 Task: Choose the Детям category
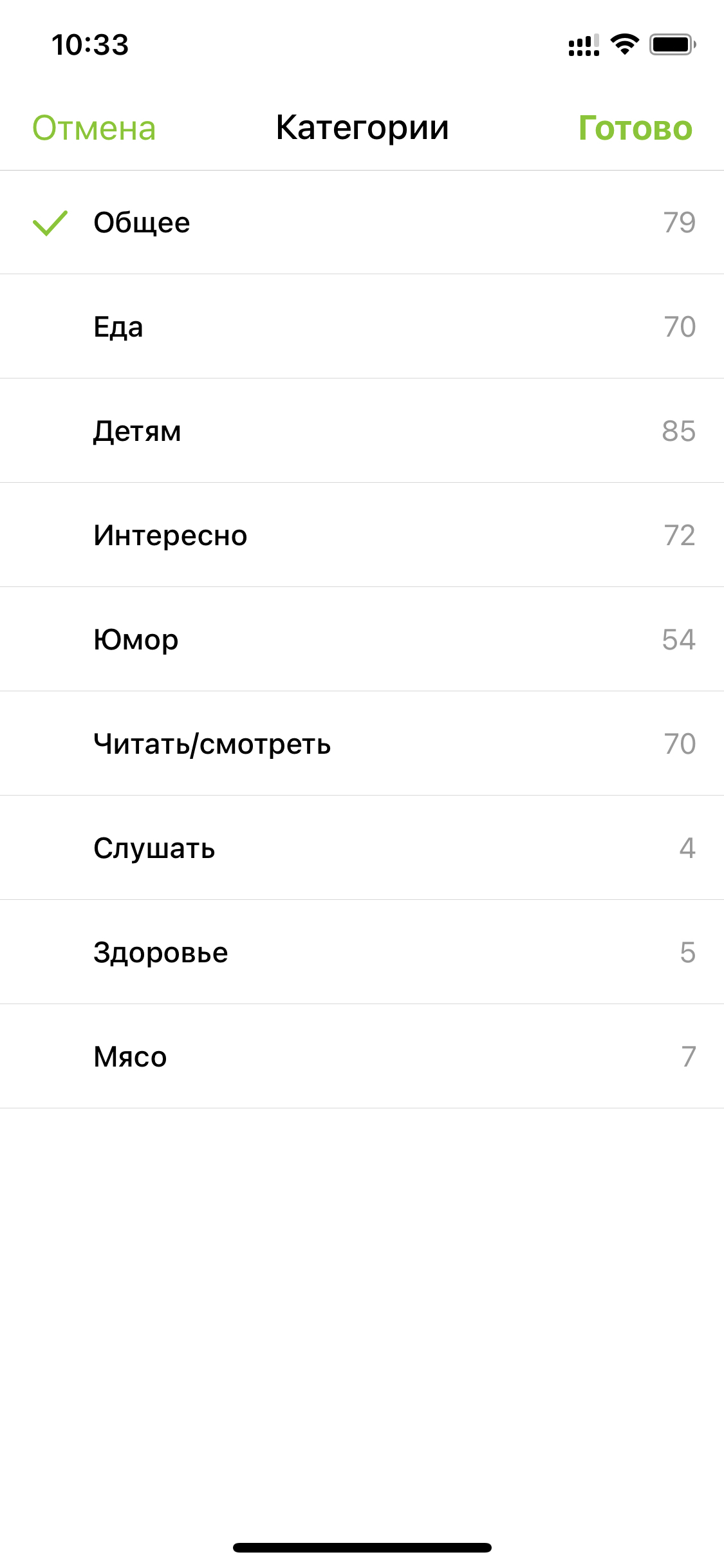(137, 431)
